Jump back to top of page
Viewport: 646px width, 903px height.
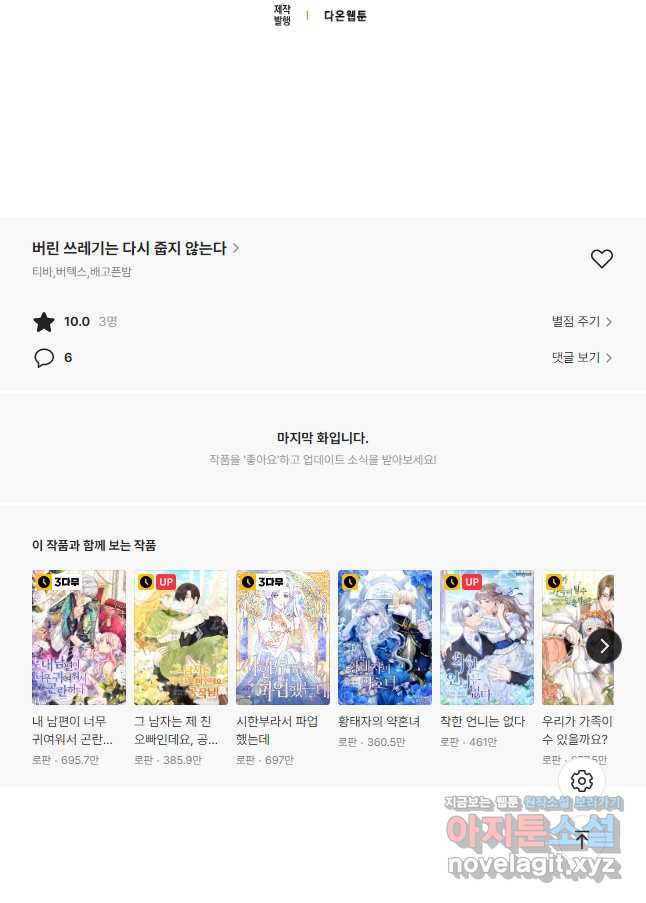click(582, 840)
